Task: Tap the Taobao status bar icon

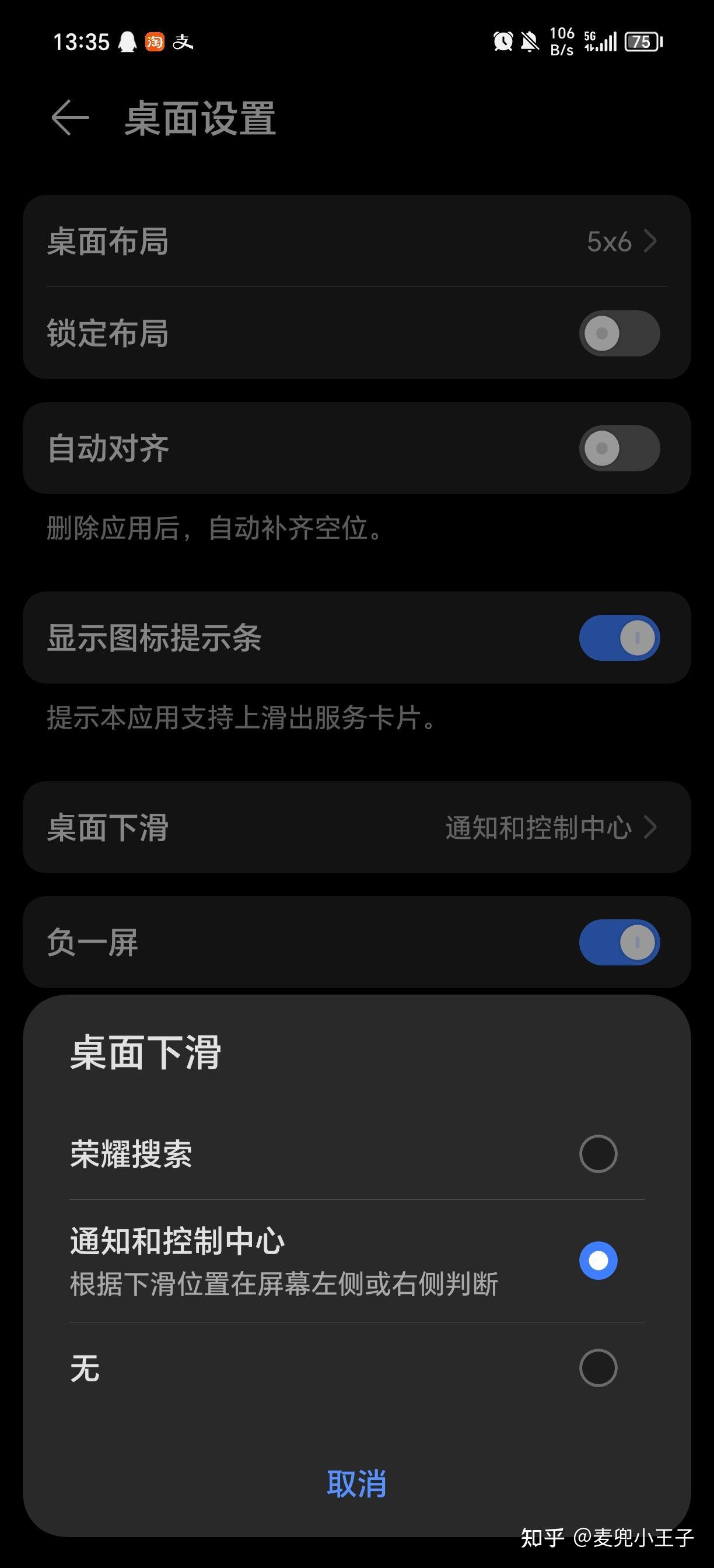Action: pyautogui.click(x=154, y=43)
